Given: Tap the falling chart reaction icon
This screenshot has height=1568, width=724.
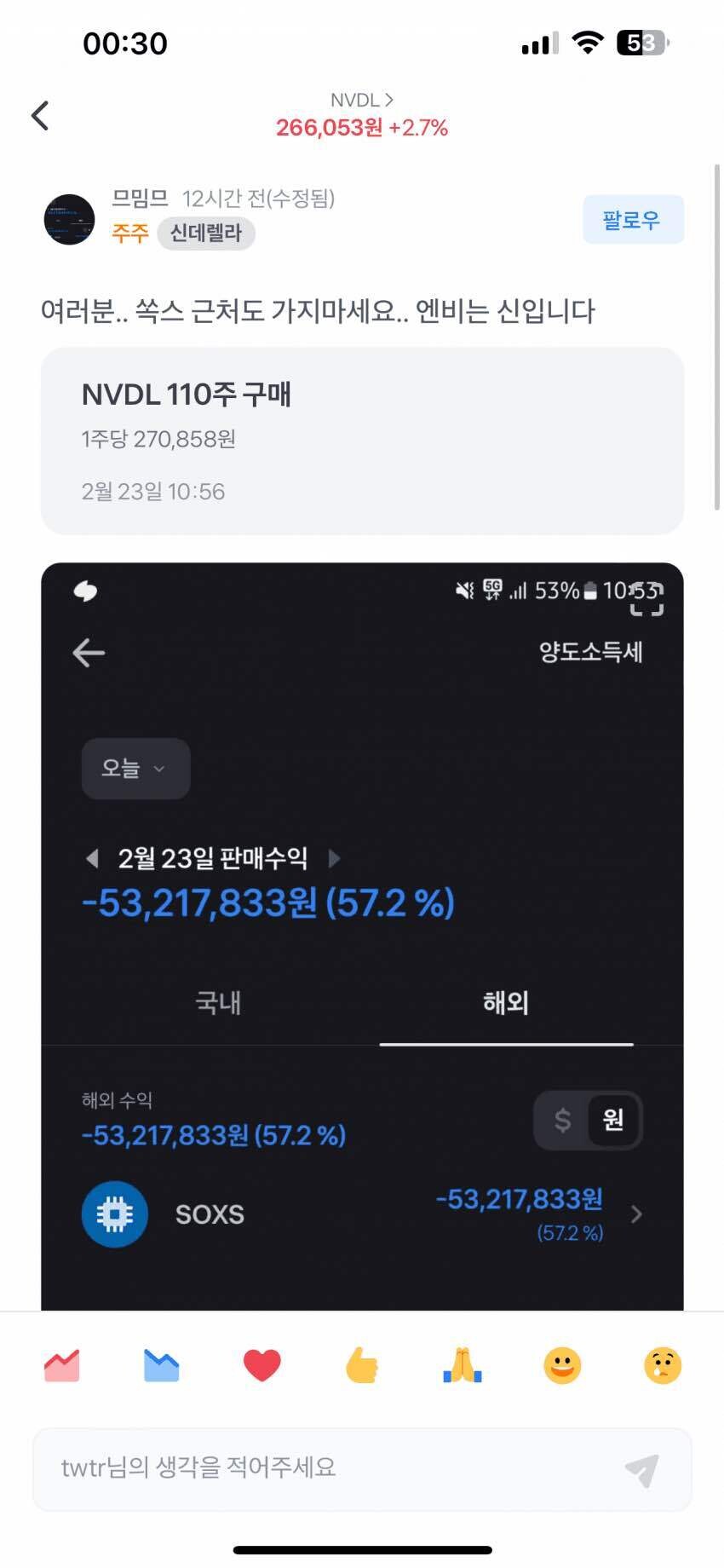Looking at the screenshot, I should [161, 1365].
